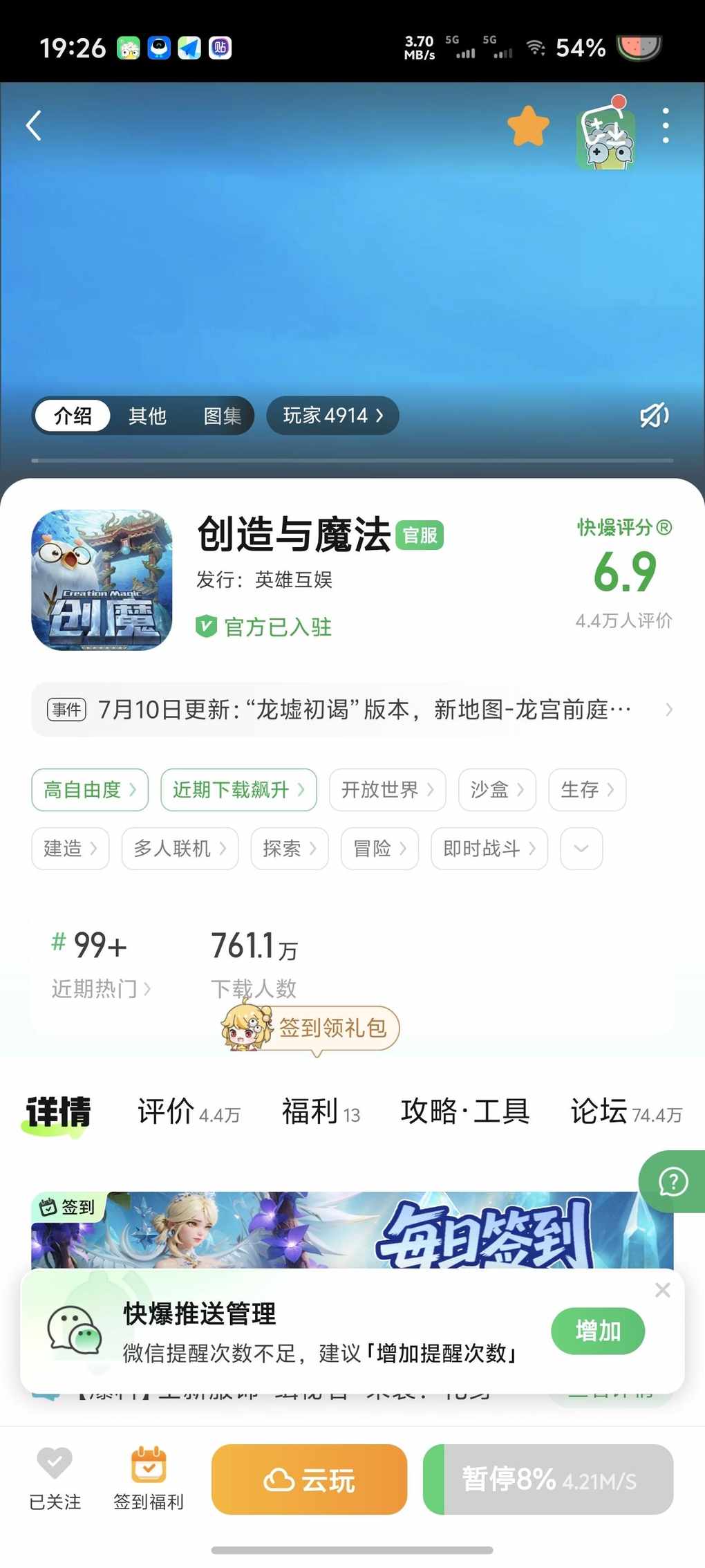Screen dimensions: 705x1568
Task: Dismiss the 快爆推送管理 banner
Action: coord(662,1290)
